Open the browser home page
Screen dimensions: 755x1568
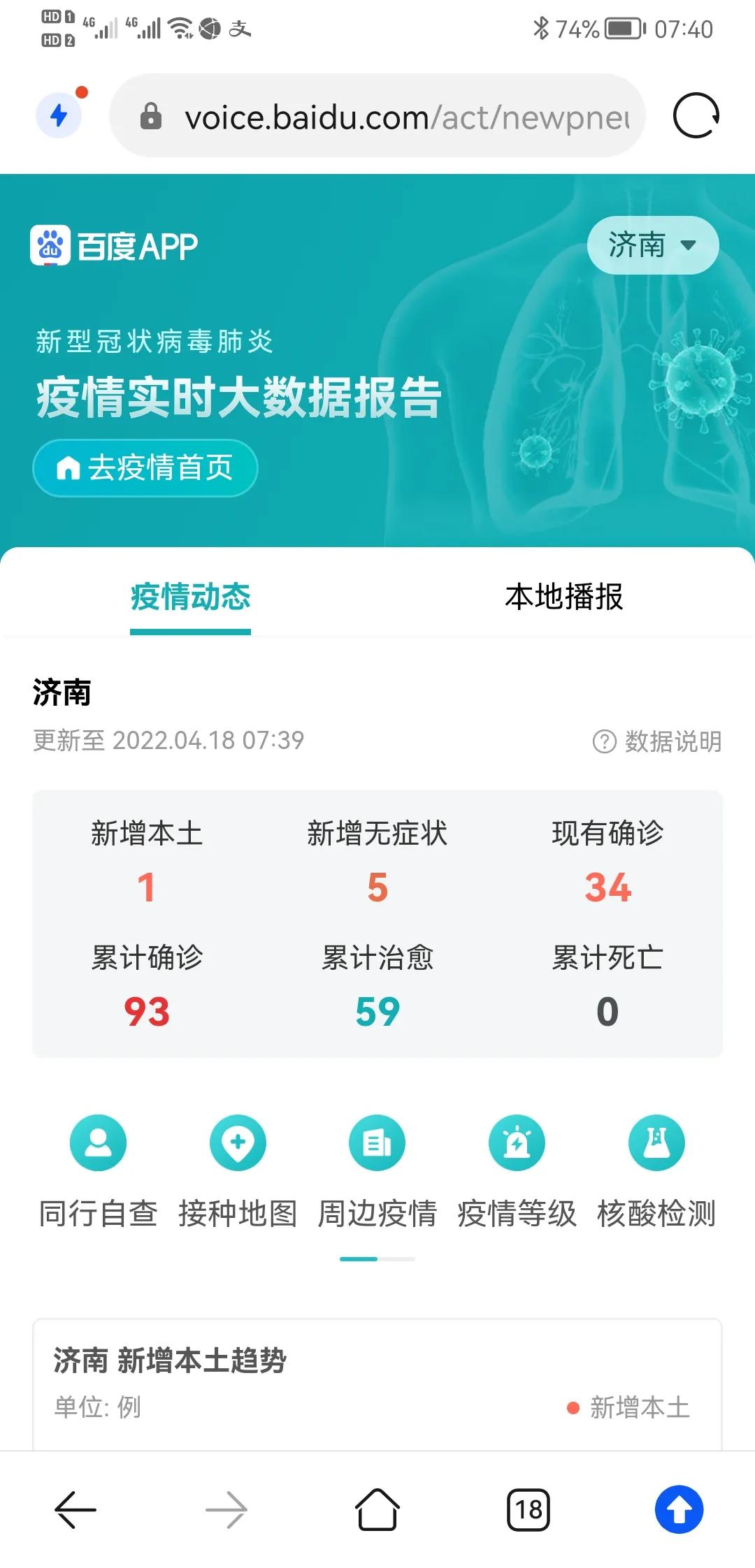377,1509
